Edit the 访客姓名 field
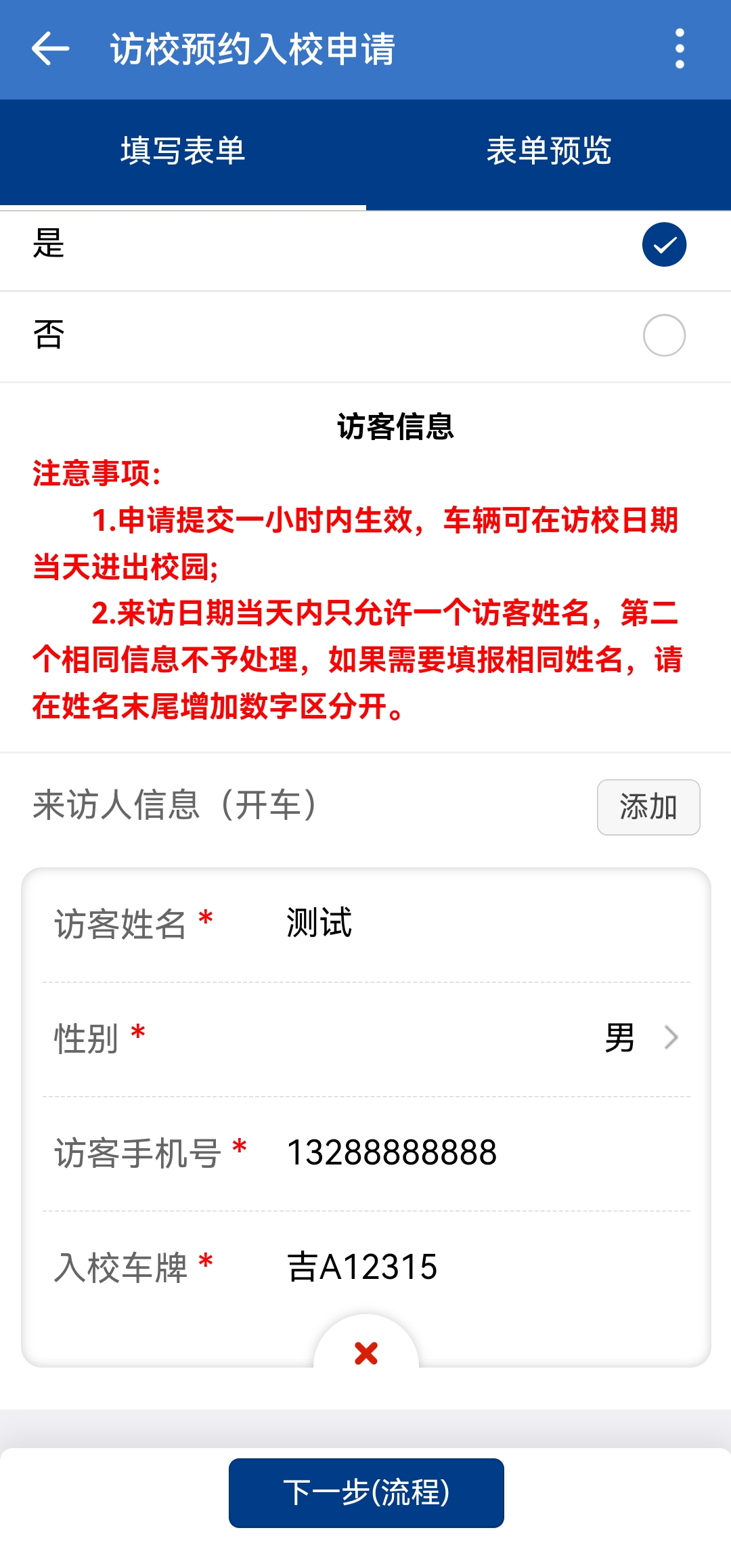731x1568 pixels. point(474,923)
